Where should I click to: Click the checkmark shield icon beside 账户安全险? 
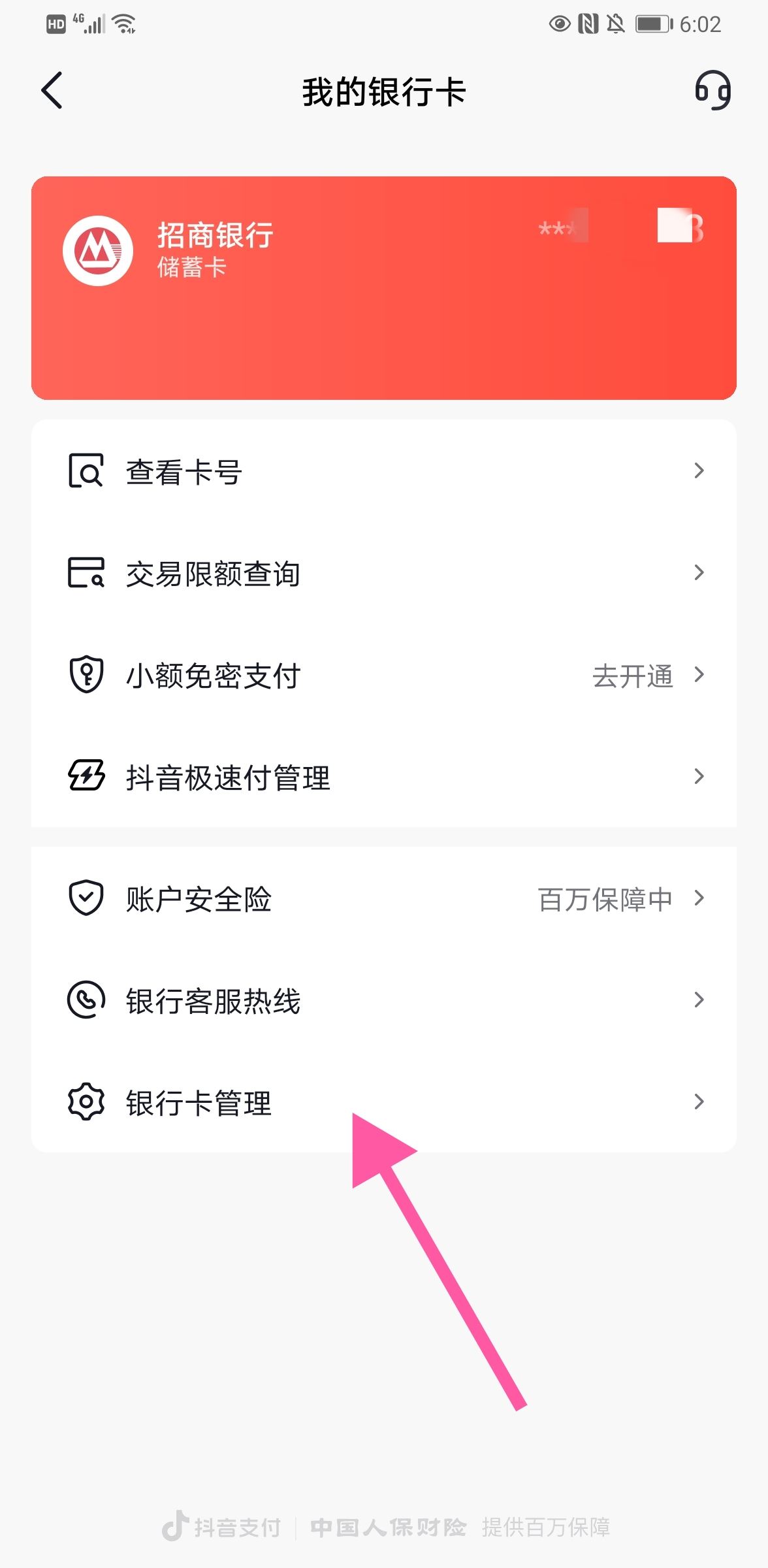click(85, 900)
